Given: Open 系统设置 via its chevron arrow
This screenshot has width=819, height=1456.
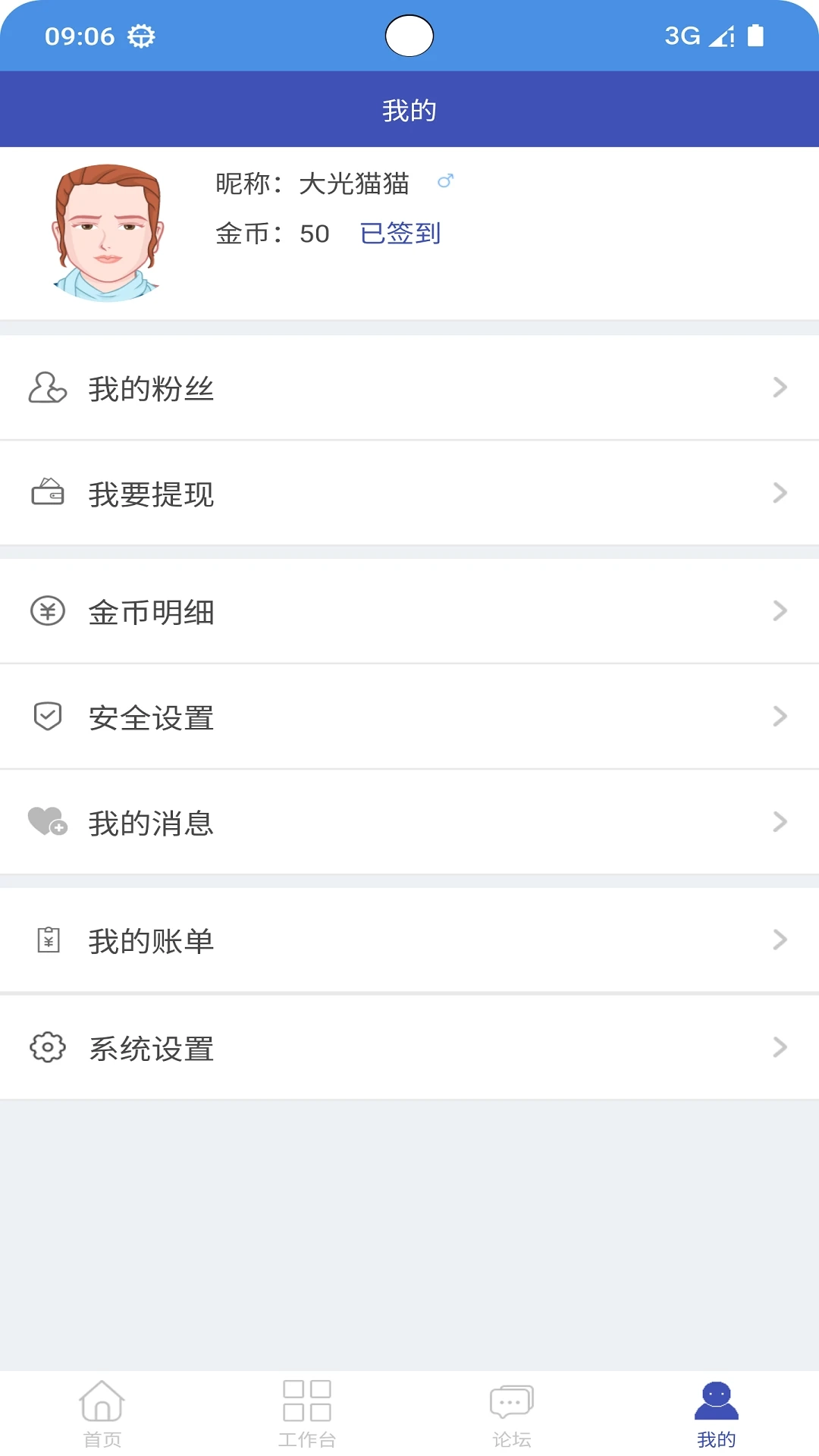Looking at the screenshot, I should click(780, 1047).
